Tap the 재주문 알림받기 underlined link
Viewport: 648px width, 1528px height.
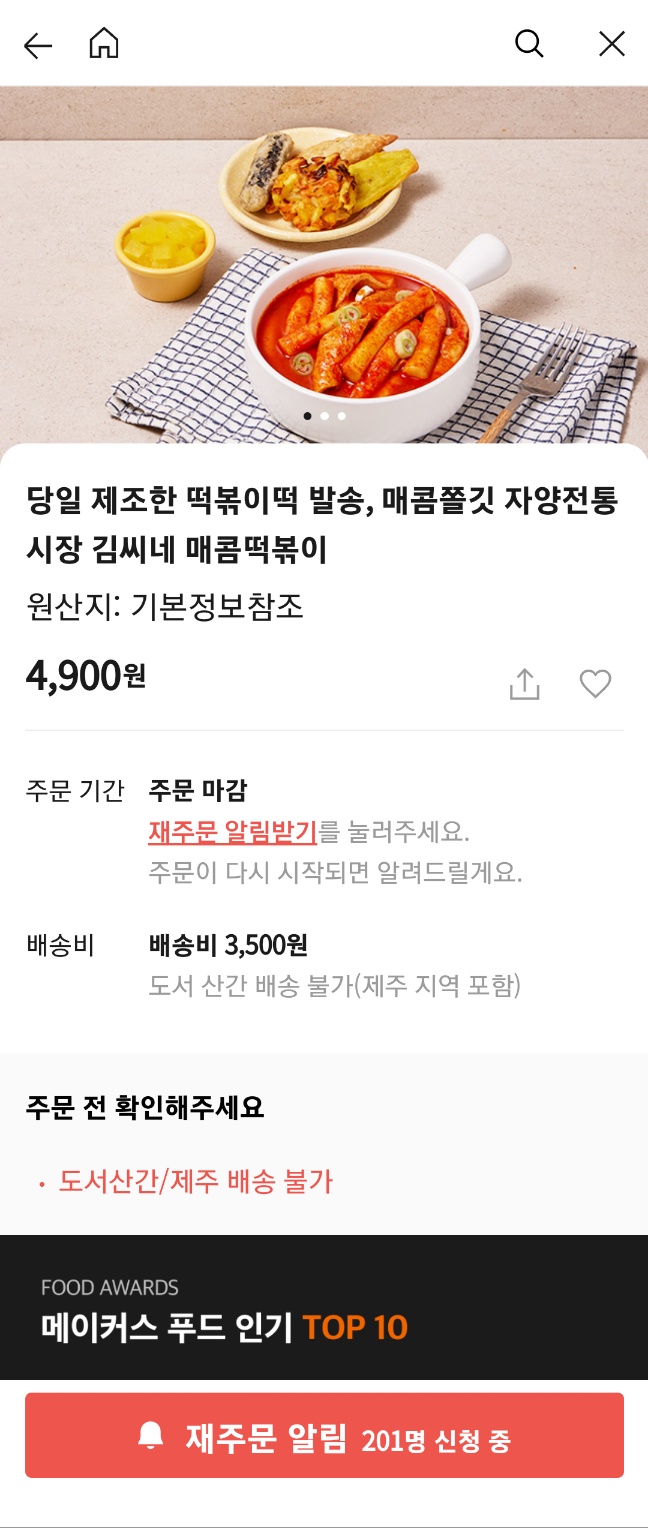tap(232, 832)
